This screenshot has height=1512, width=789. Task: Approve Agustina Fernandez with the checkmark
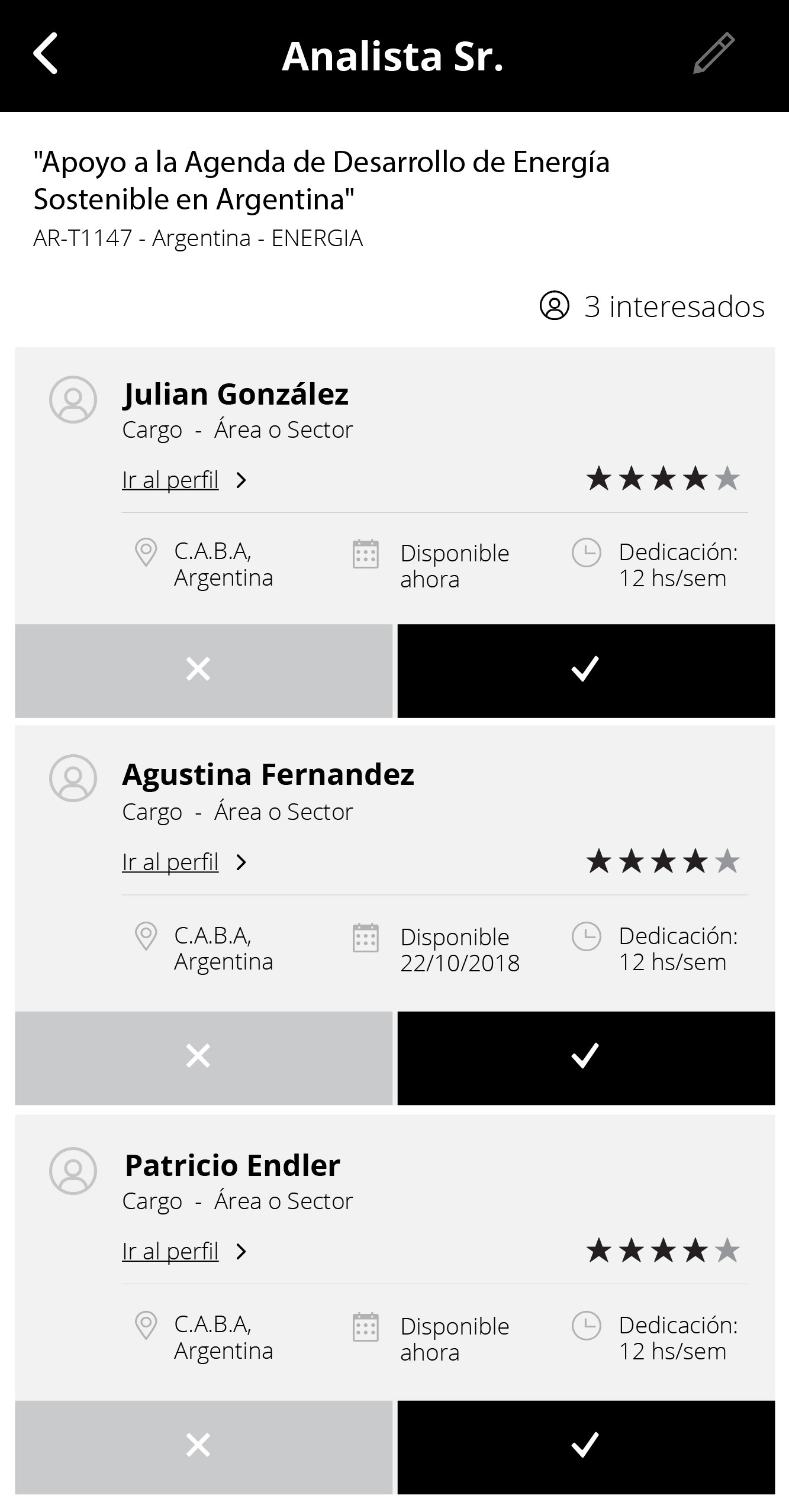[586, 1058]
